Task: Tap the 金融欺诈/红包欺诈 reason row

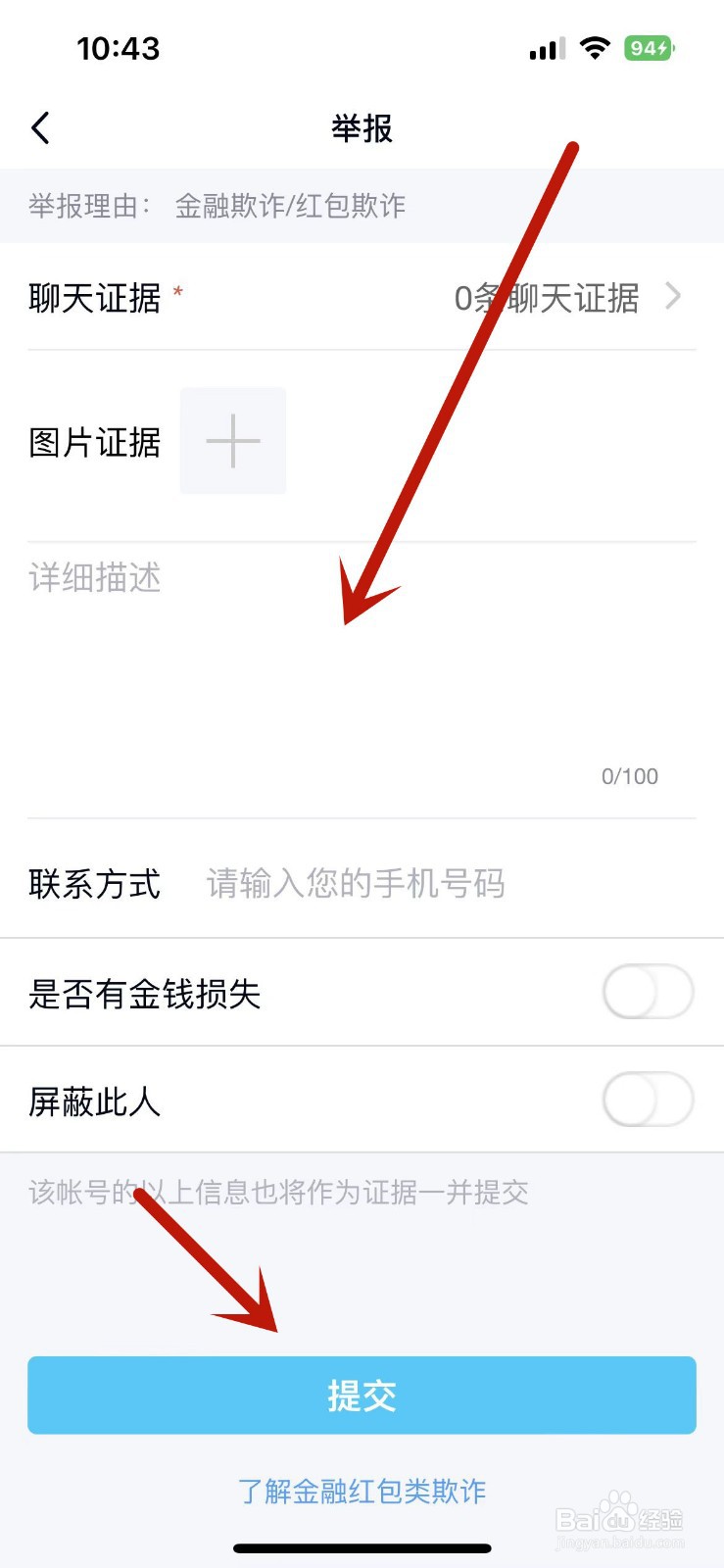Action: pos(291,206)
